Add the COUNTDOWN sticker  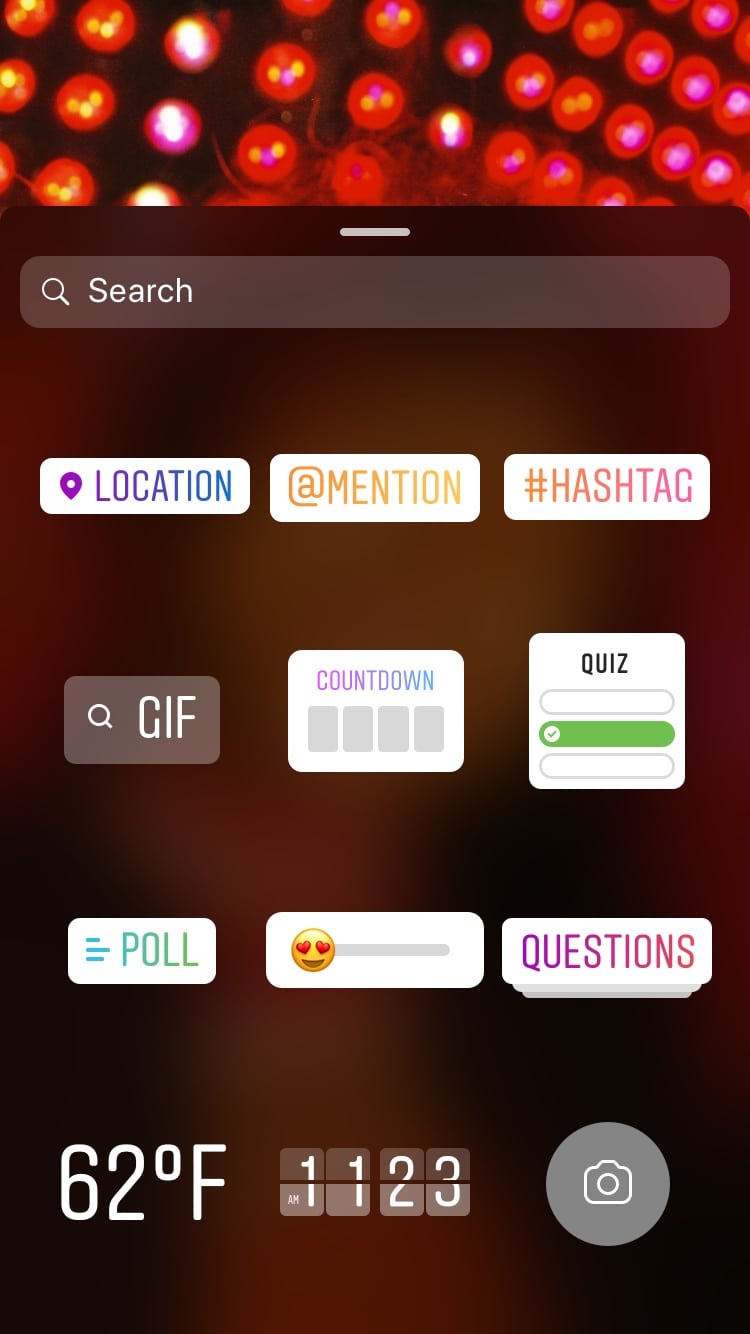[375, 710]
